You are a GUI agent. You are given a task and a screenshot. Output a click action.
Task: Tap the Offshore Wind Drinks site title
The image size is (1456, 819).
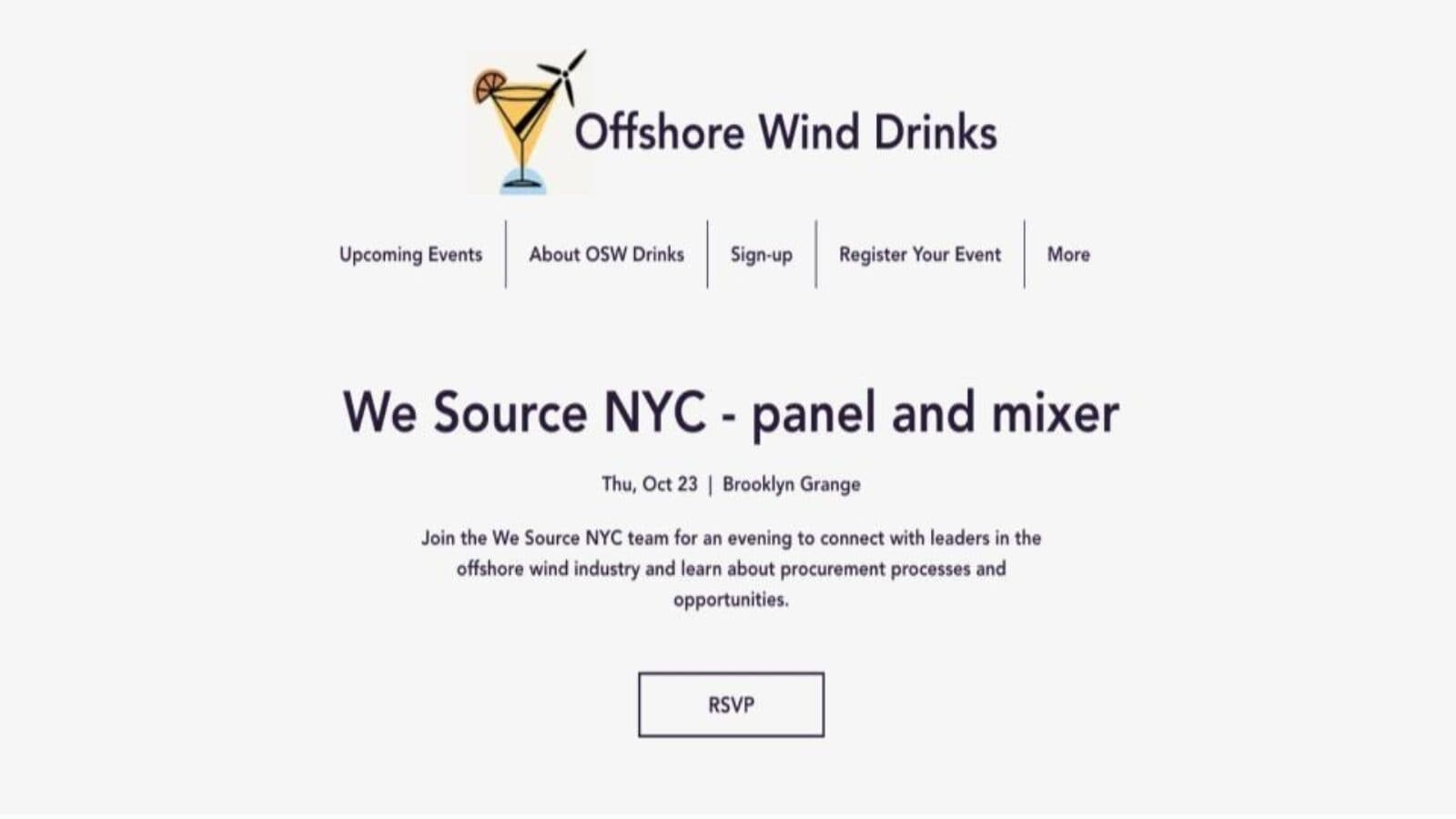[x=785, y=133]
